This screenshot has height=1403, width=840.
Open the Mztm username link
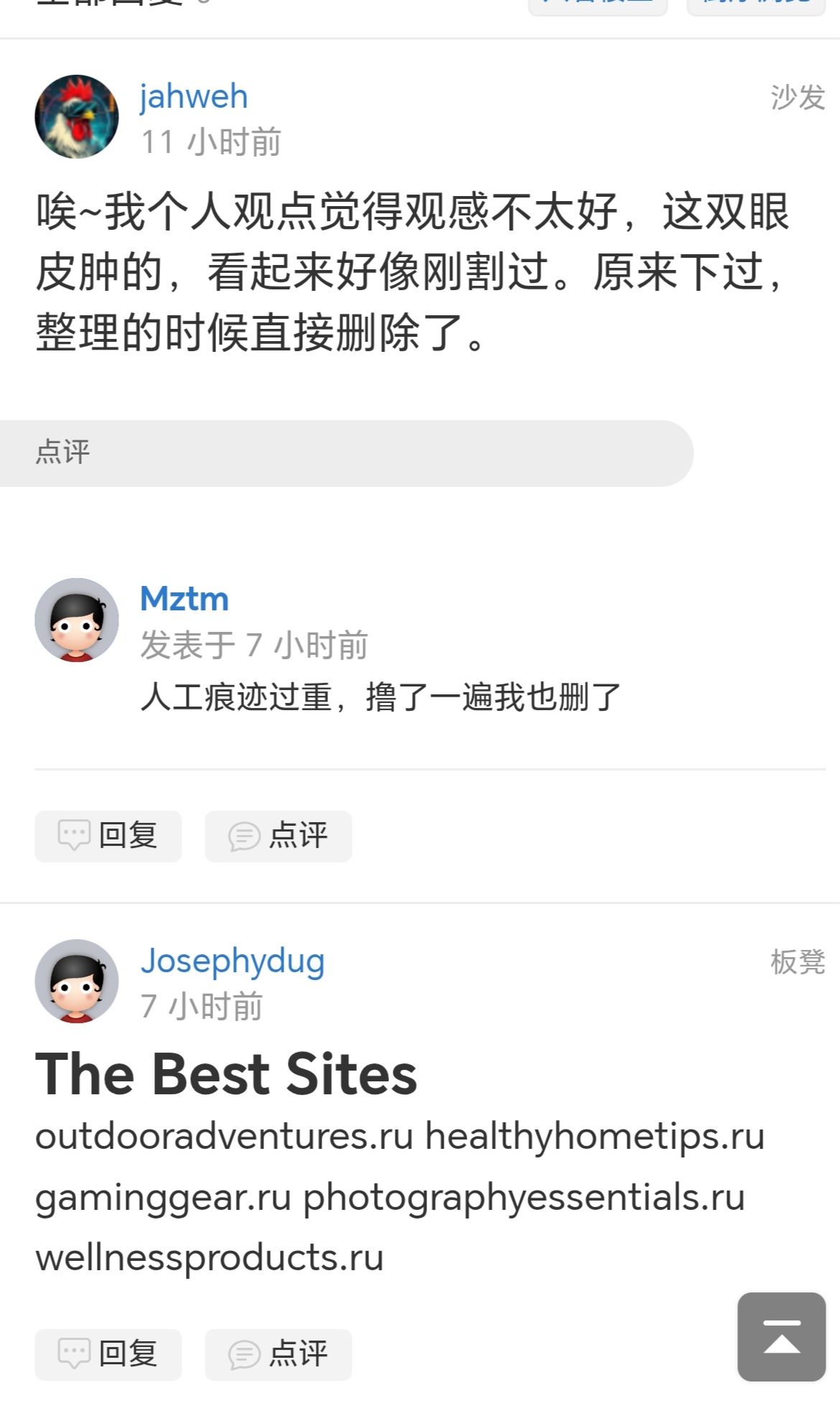tap(185, 599)
